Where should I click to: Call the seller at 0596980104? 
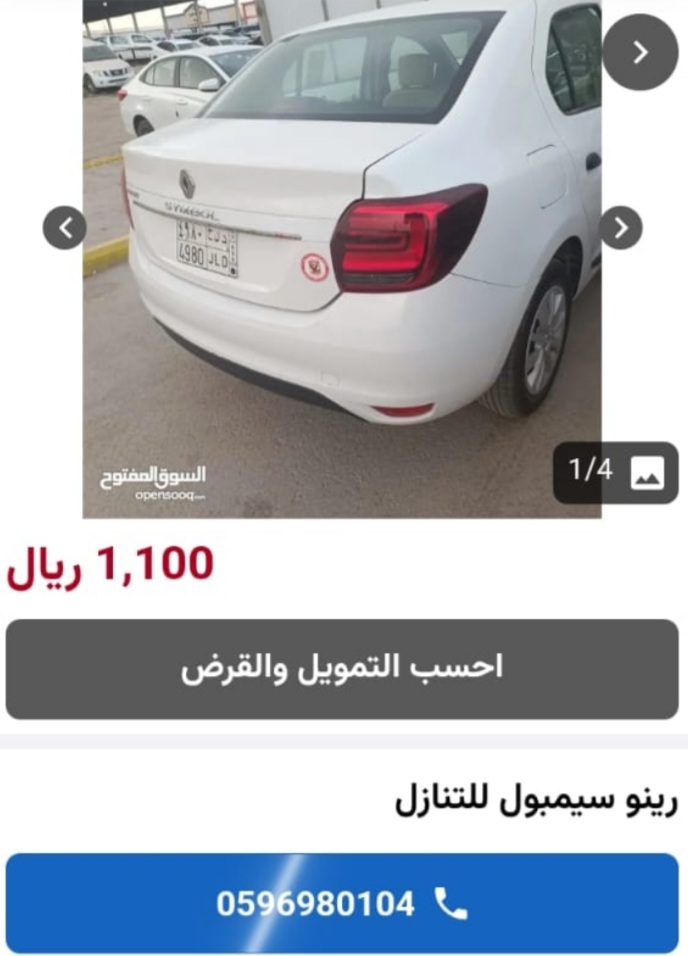click(342, 903)
